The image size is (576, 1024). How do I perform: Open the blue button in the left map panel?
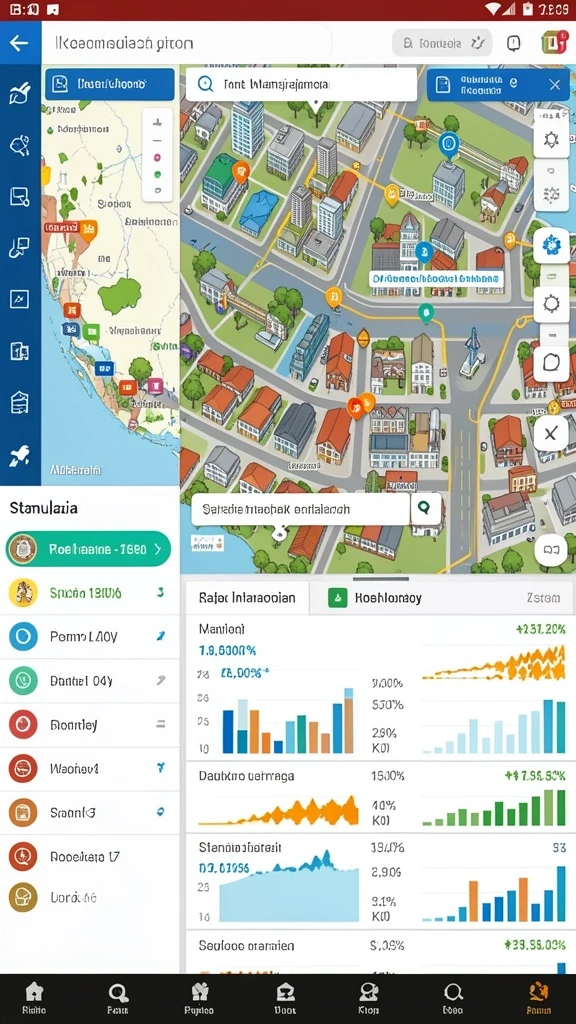click(110, 84)
